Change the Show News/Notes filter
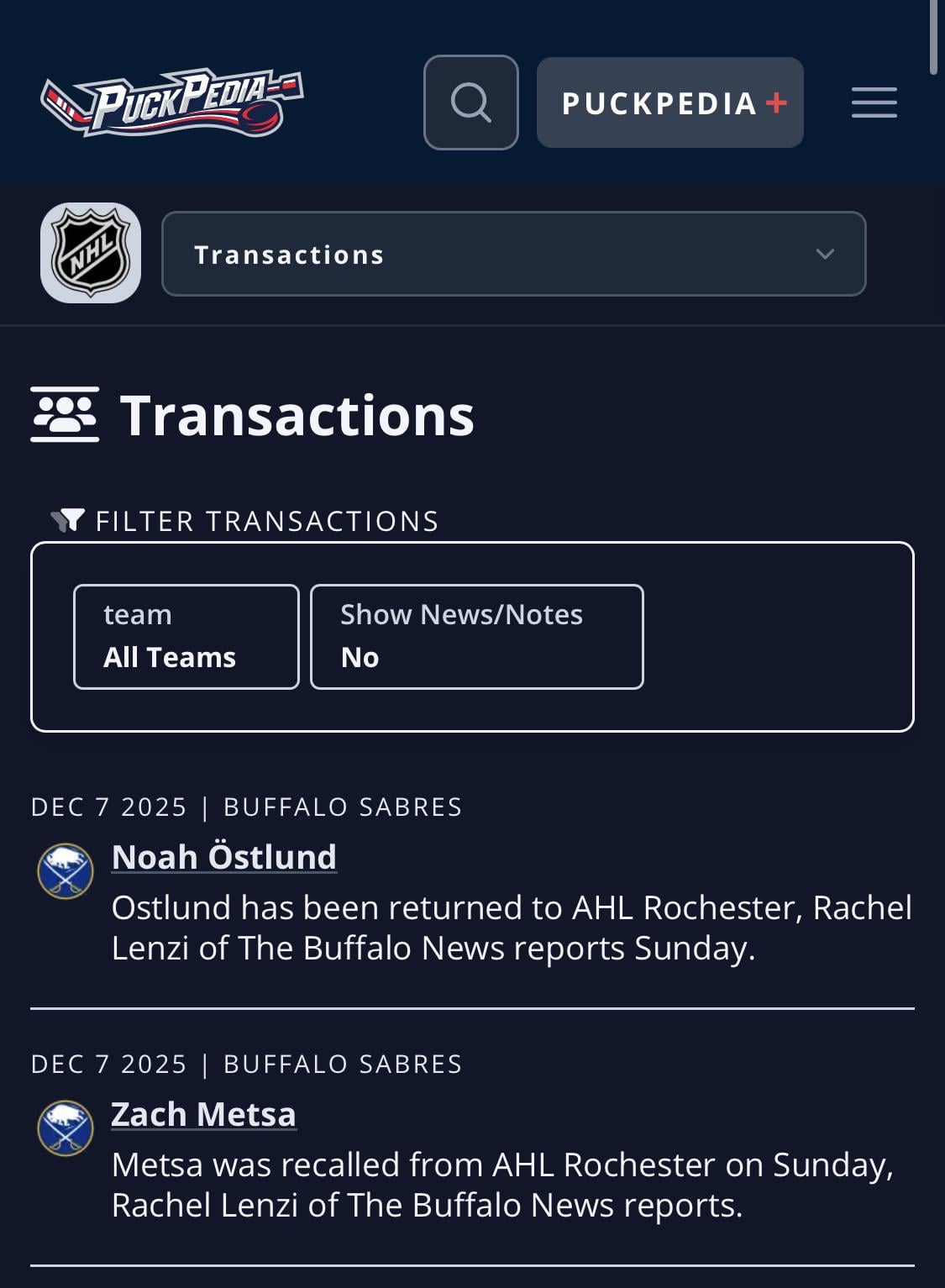 click(476, 637)
